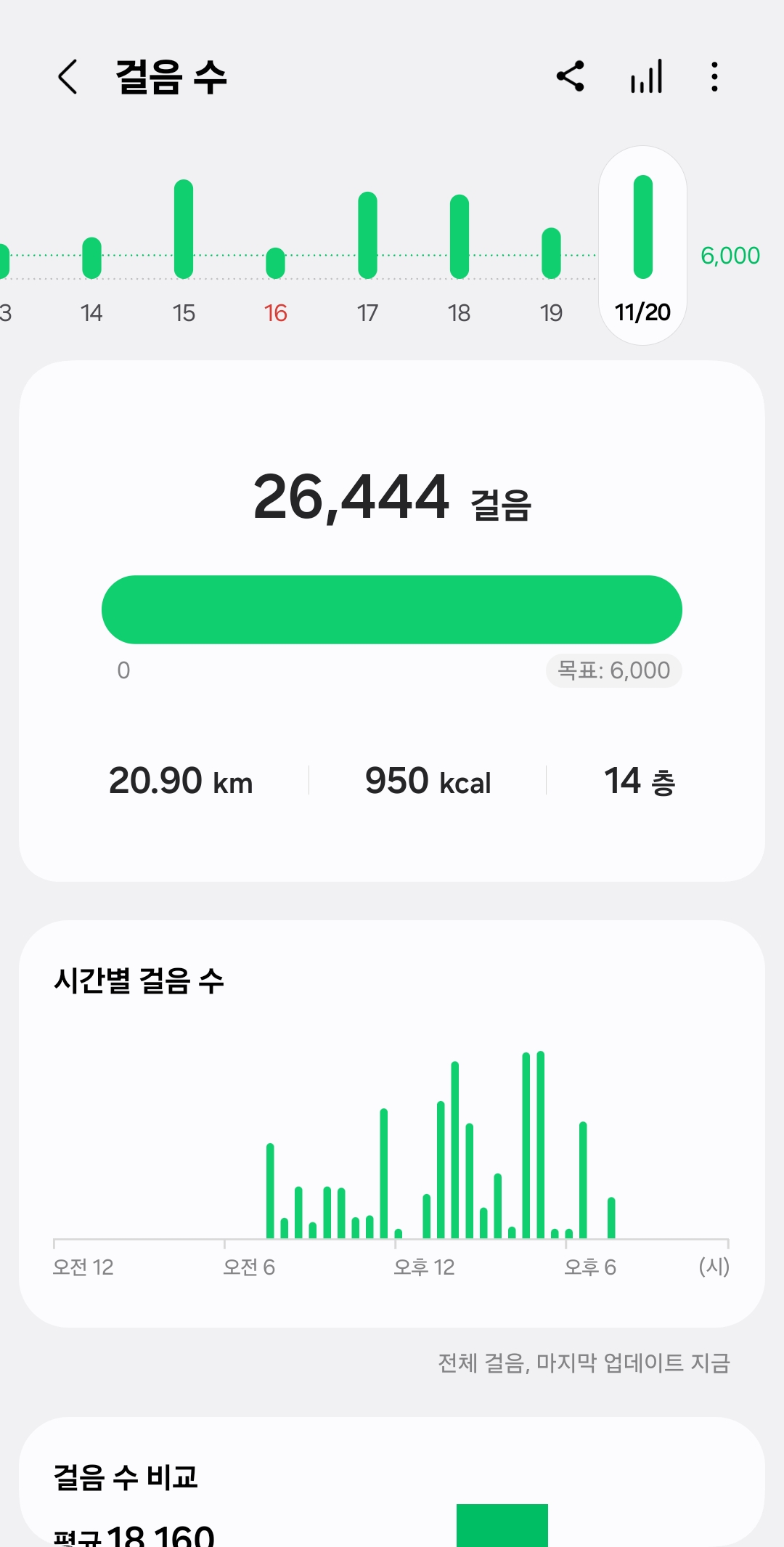Open the more options menu
Screen dimensions: 784x1547
pos(715,76)
